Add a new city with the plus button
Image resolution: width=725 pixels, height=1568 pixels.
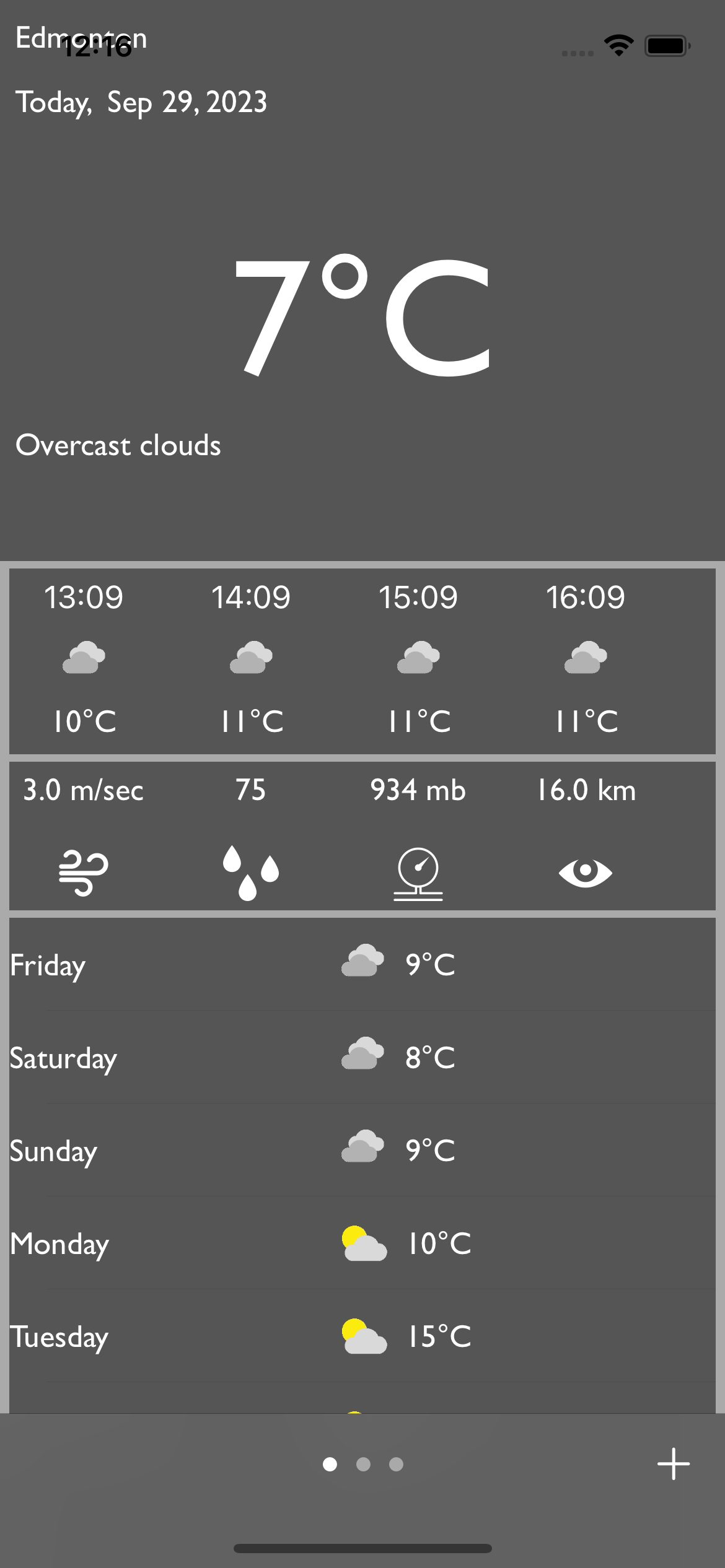click(673, 1464)
